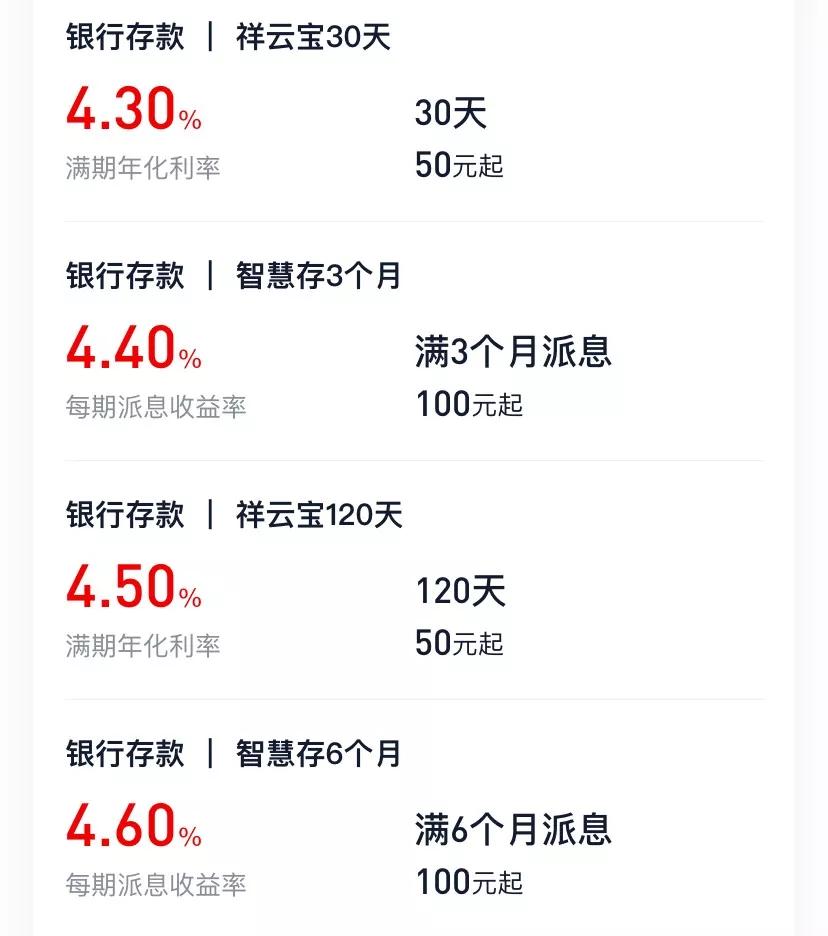The image size is (828, 936).
Task: Select 100元起 minimum for 智慧存3个月
Action: (468, 407)
